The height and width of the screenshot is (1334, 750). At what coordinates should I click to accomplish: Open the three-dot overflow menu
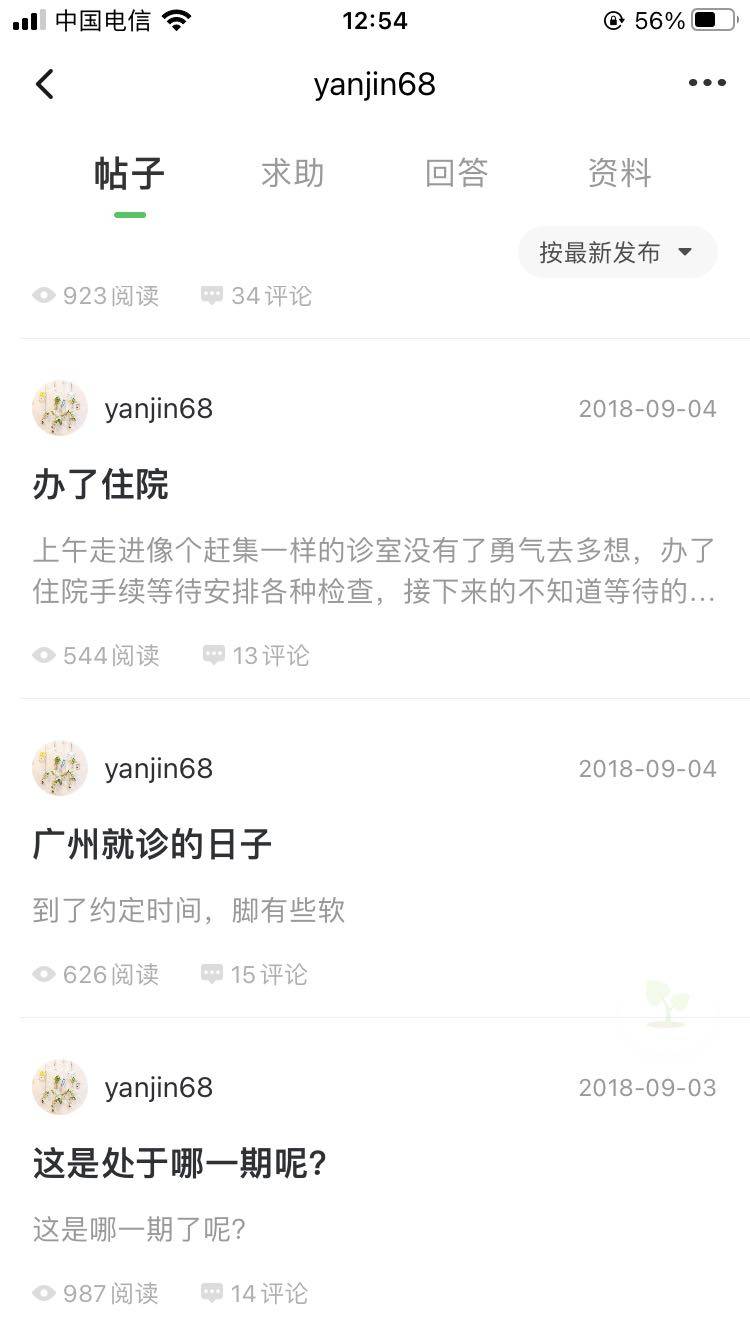707,83
